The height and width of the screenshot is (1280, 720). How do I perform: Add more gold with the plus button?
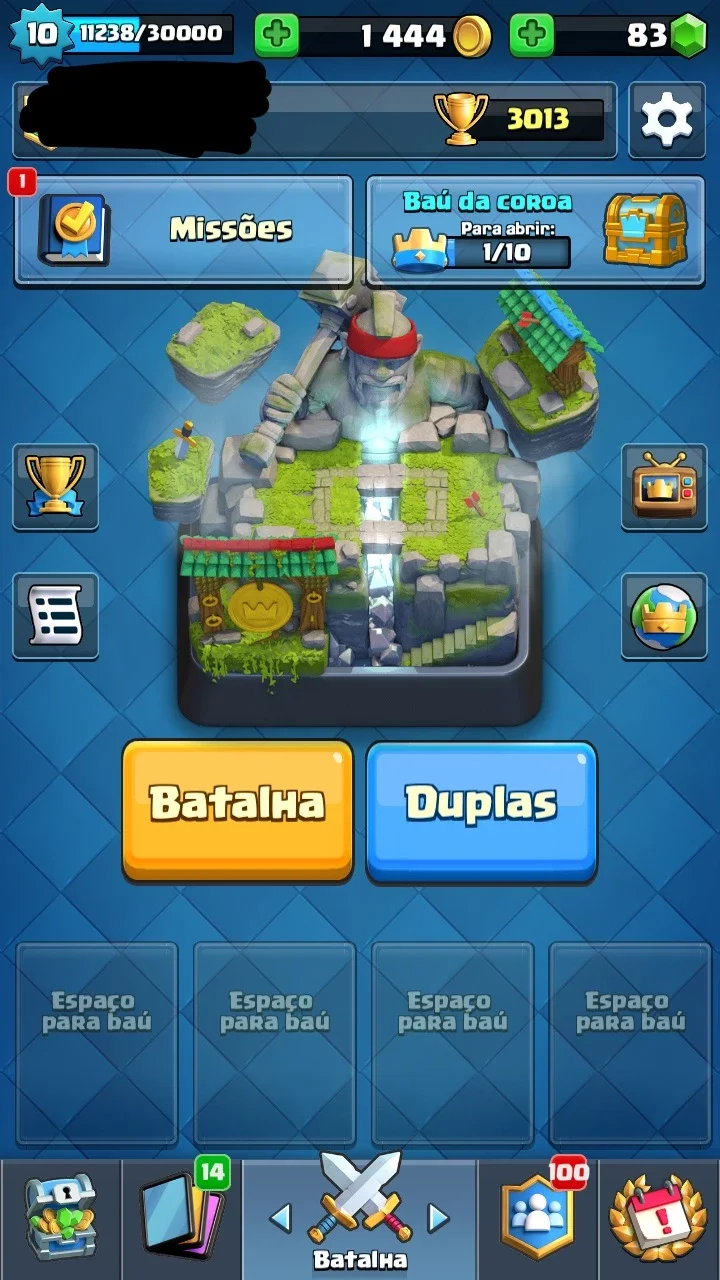[277, 35]
